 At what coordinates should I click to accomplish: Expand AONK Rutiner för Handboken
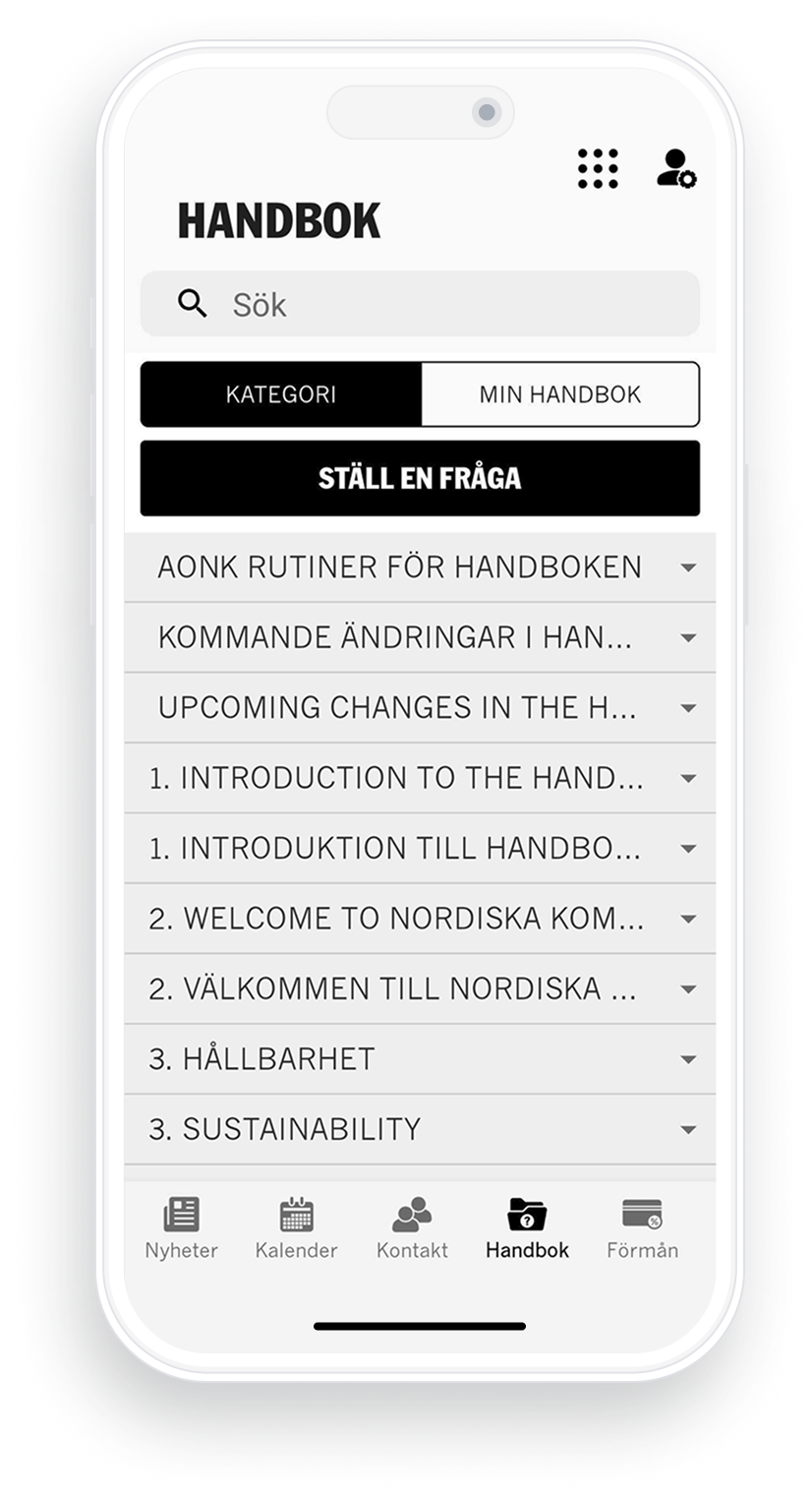[420, 568]
